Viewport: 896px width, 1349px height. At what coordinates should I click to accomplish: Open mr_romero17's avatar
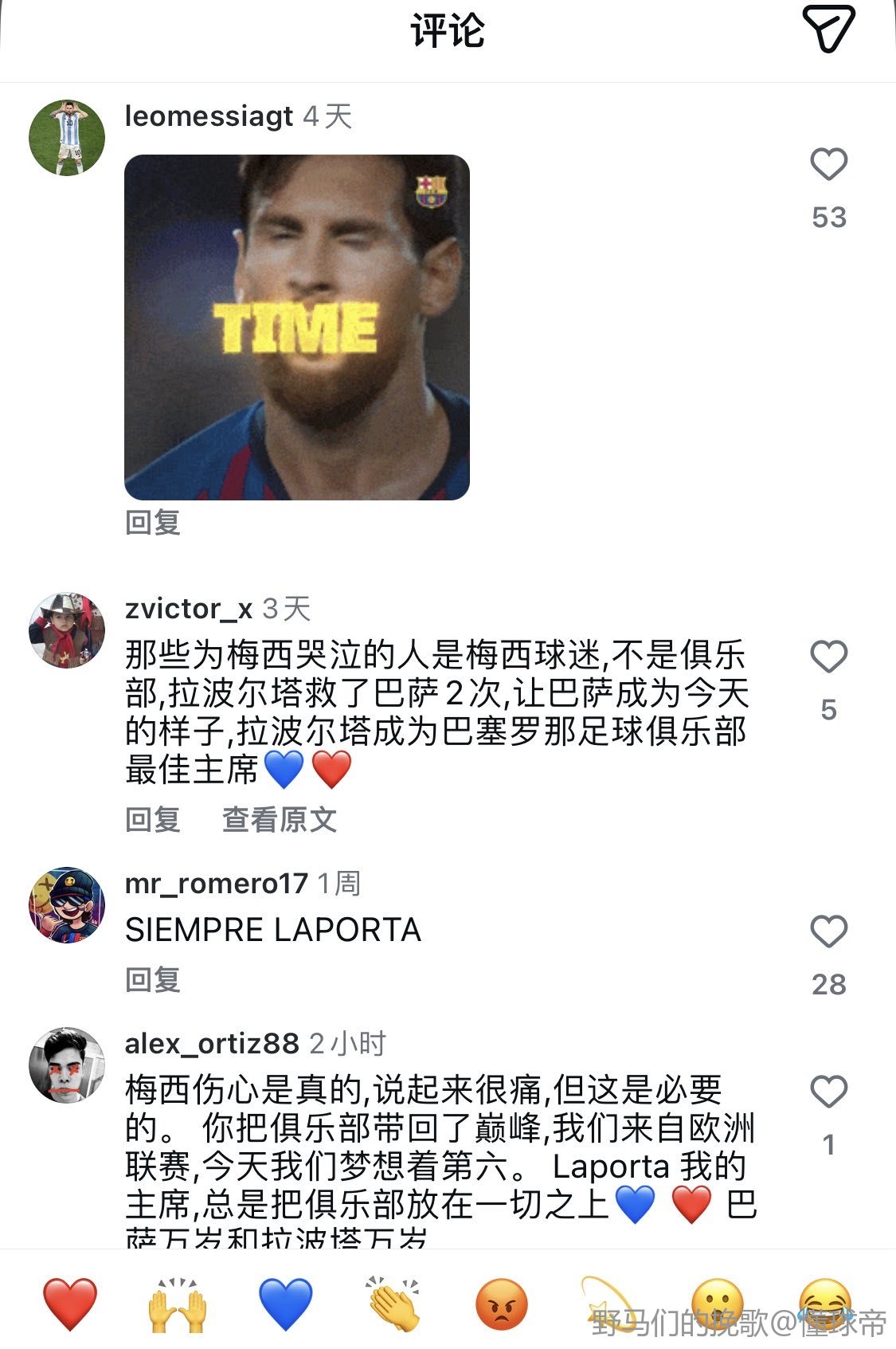point(67,905)
